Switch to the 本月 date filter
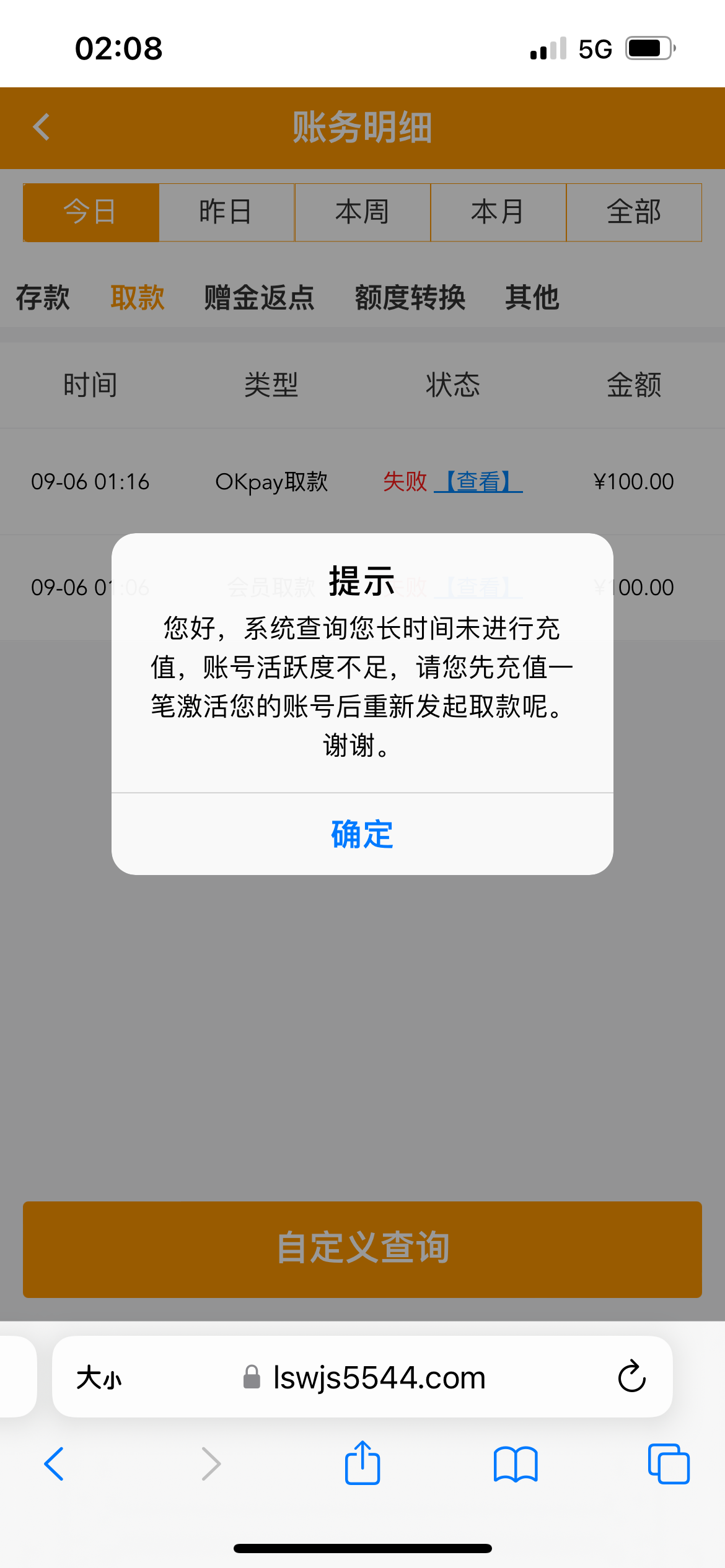 [x=498, y=212]
